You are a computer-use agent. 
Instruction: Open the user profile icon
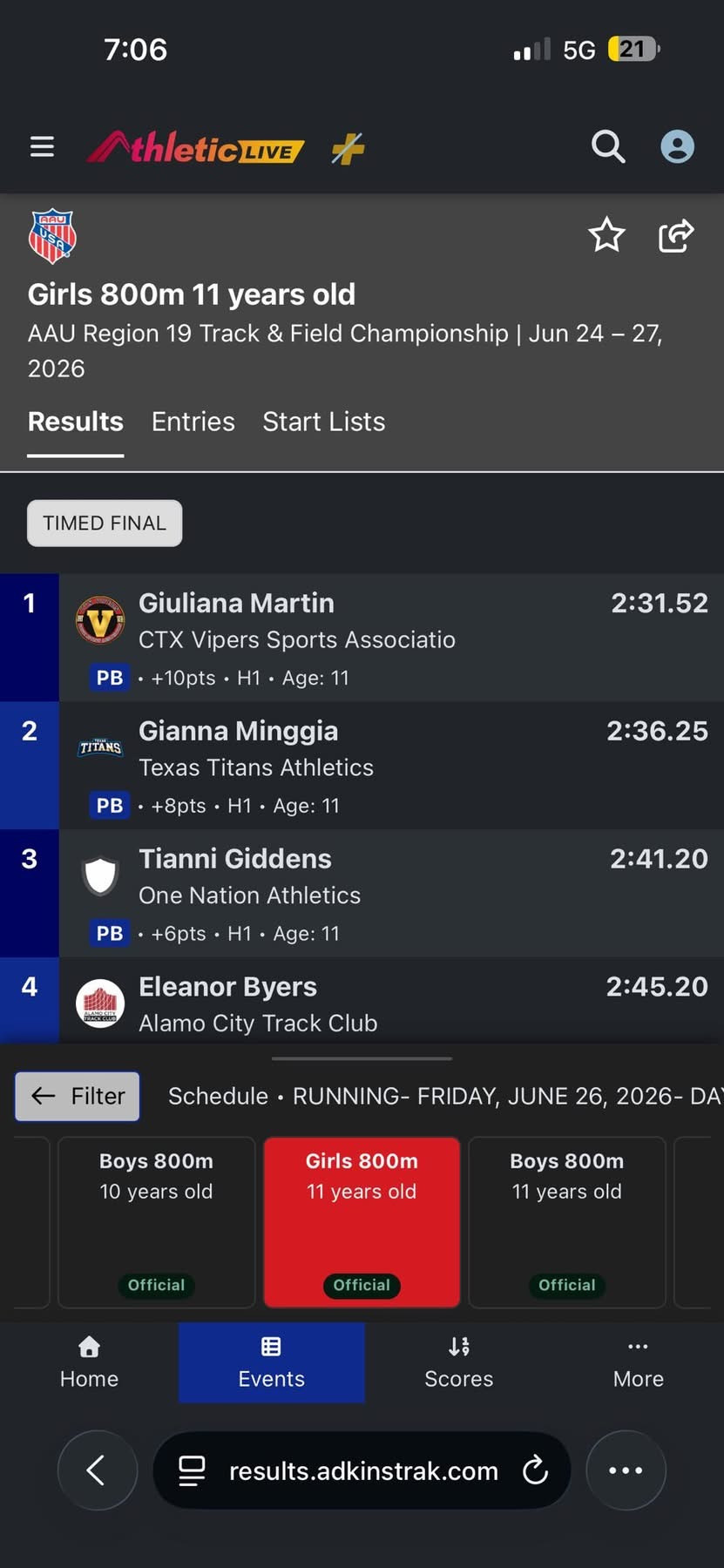(x=677, y=146)
